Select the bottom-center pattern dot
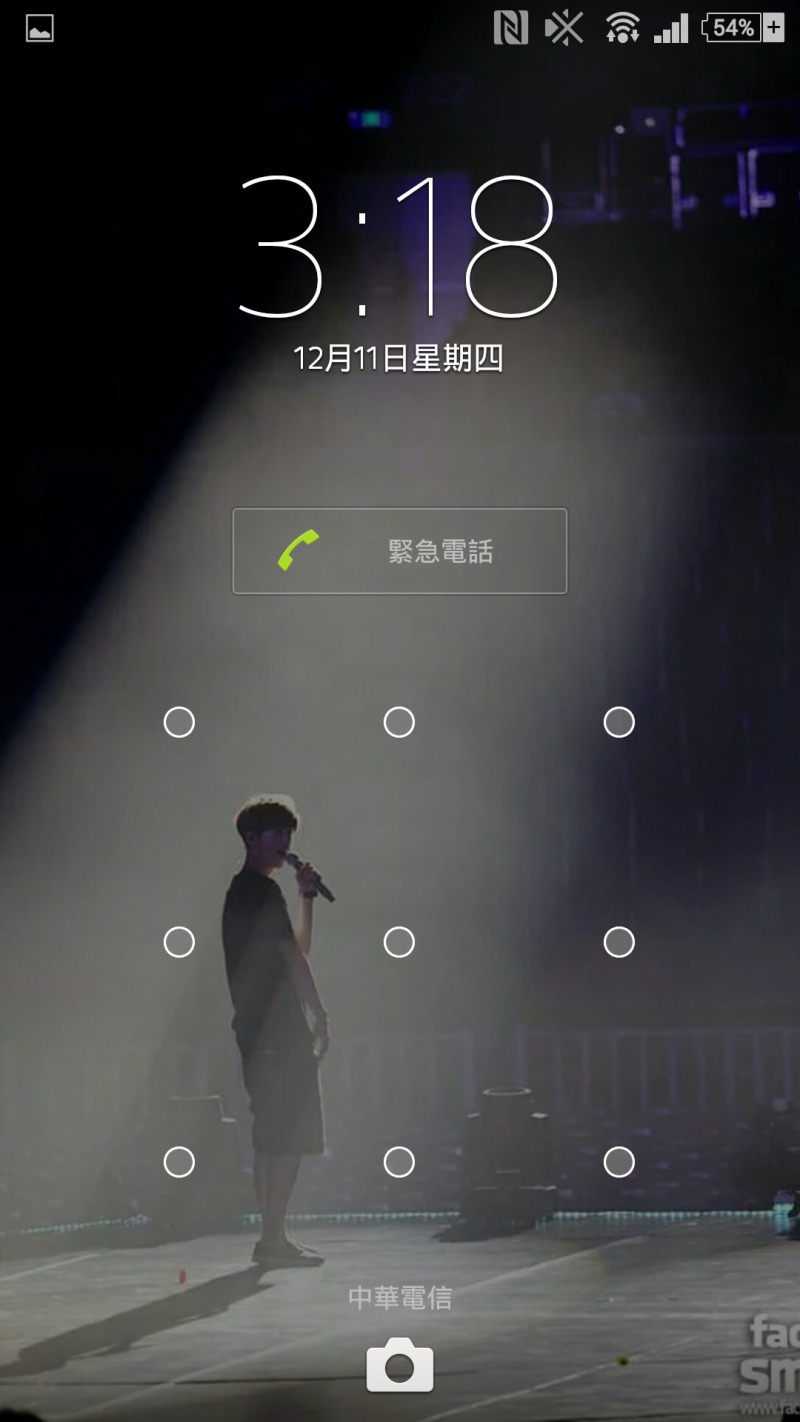The image size is (800, 1422). 399,1162
